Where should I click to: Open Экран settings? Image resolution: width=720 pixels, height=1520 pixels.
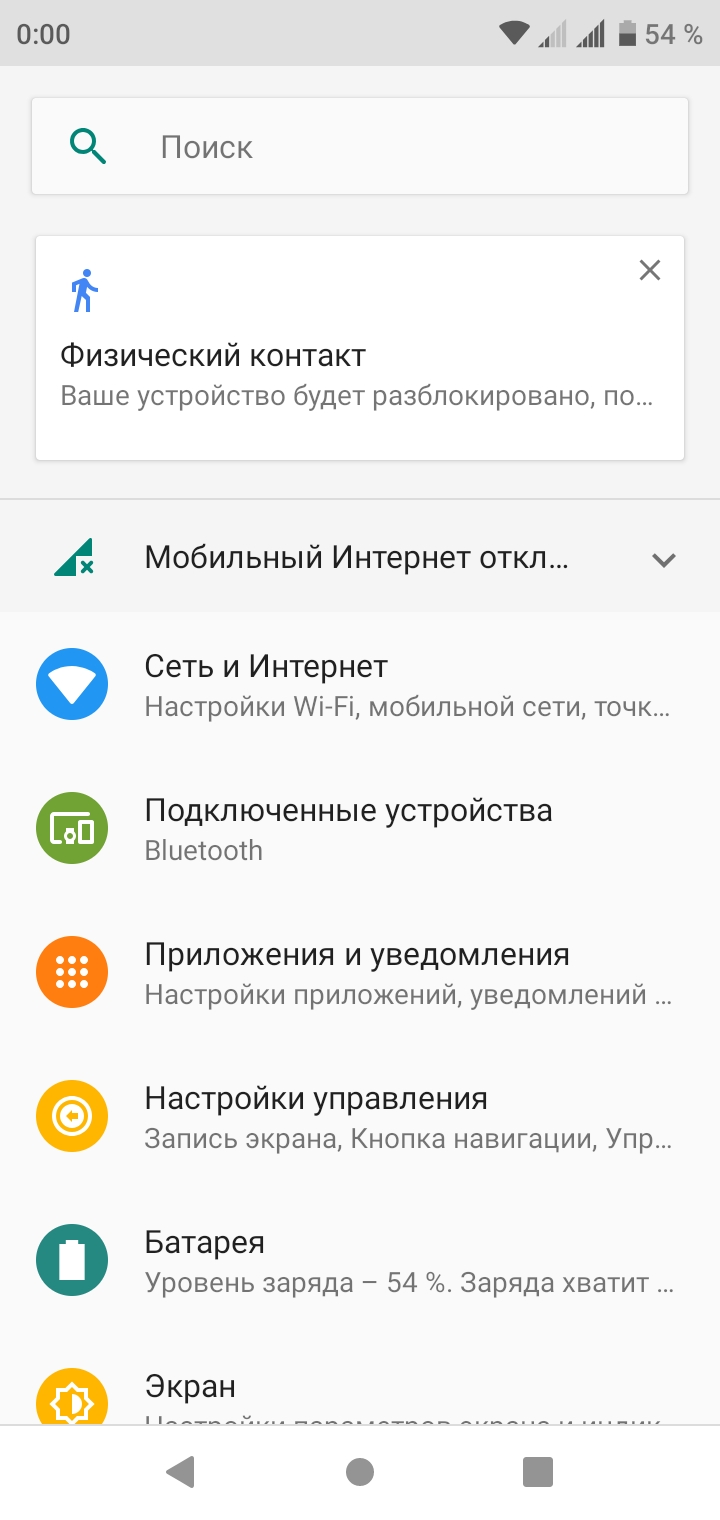coord(360,1380)
